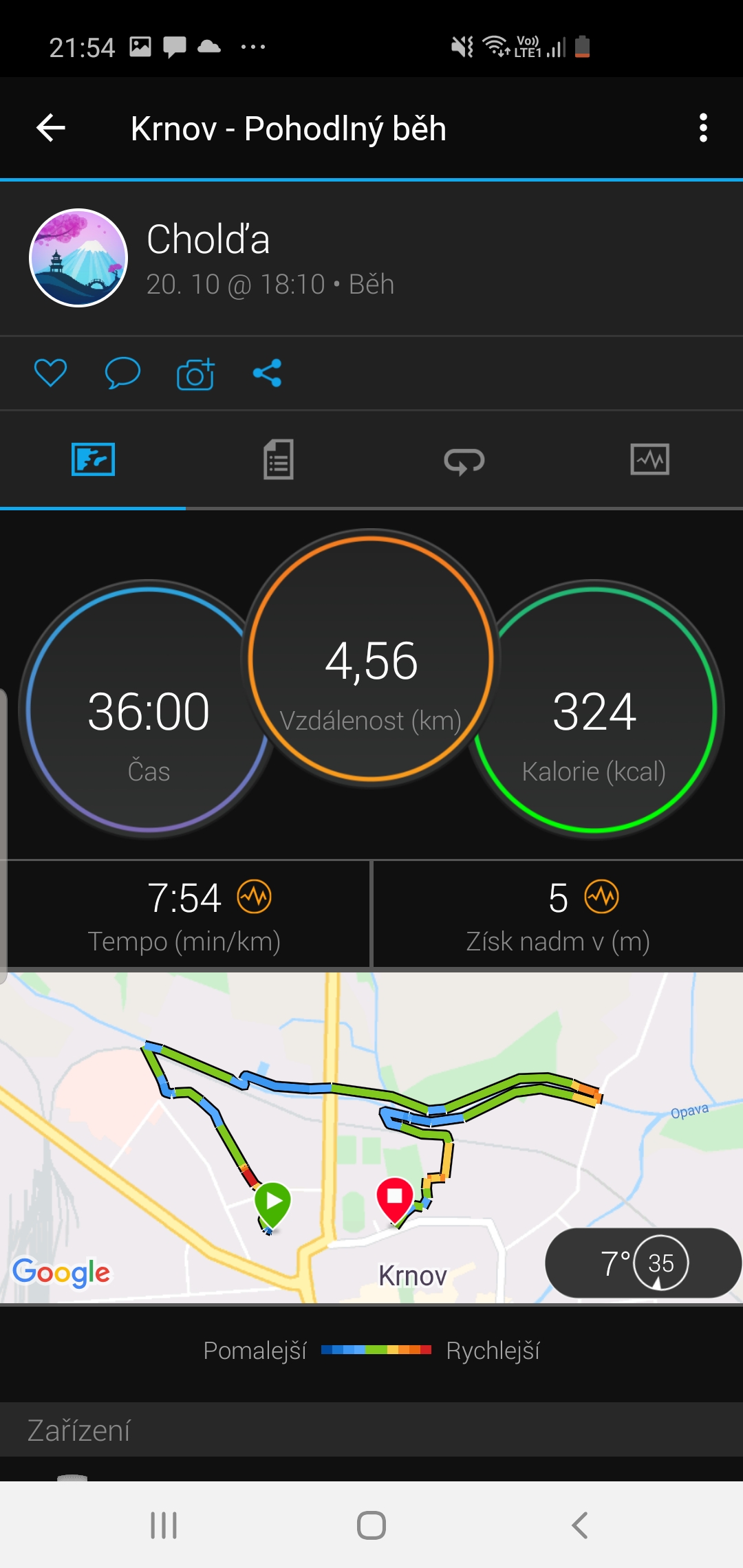This screenshot has width=743, height=1568.
Task: Tap the system home button
Action: [371, 1525]
